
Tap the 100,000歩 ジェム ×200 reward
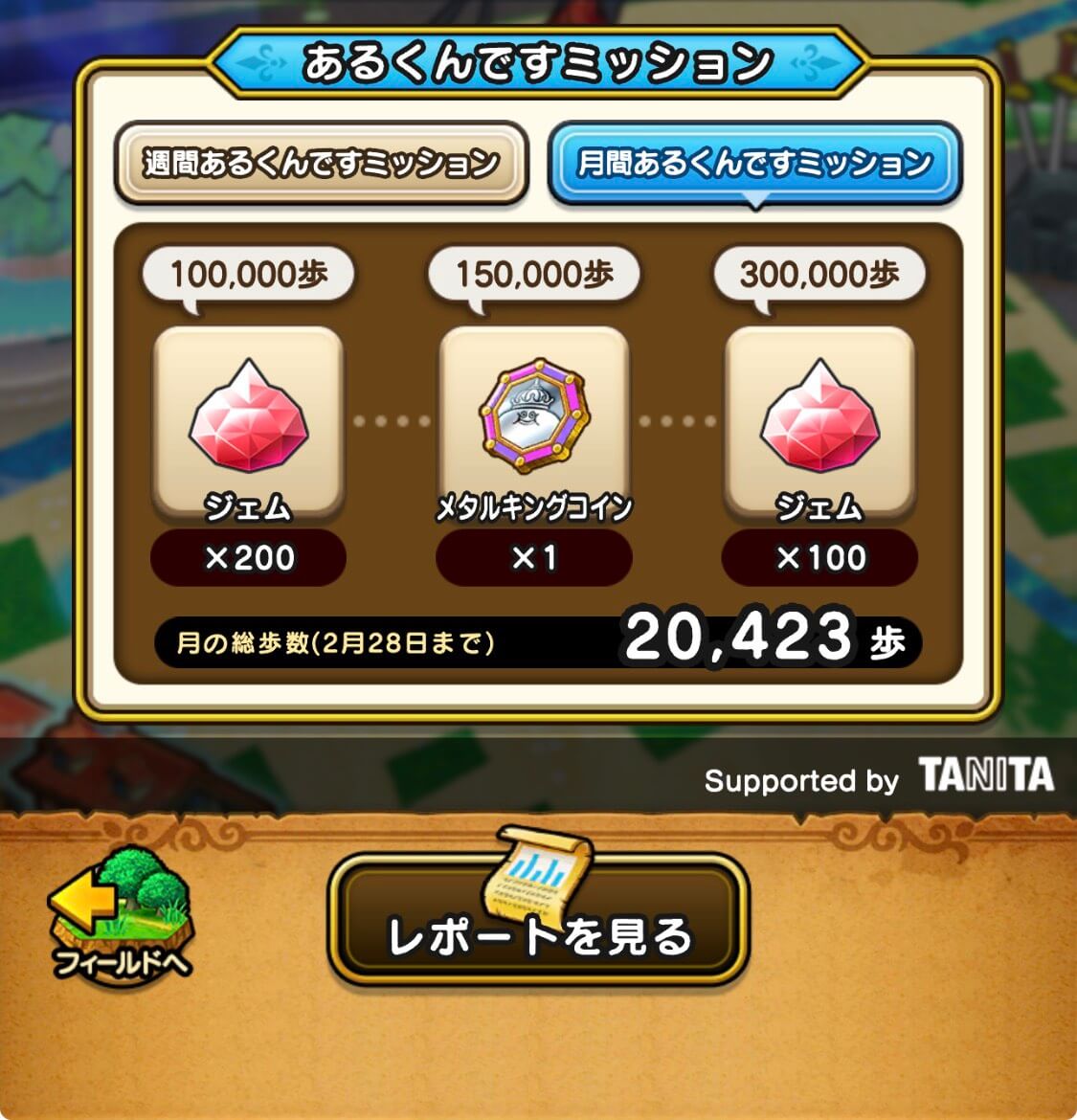coord(248,421)
